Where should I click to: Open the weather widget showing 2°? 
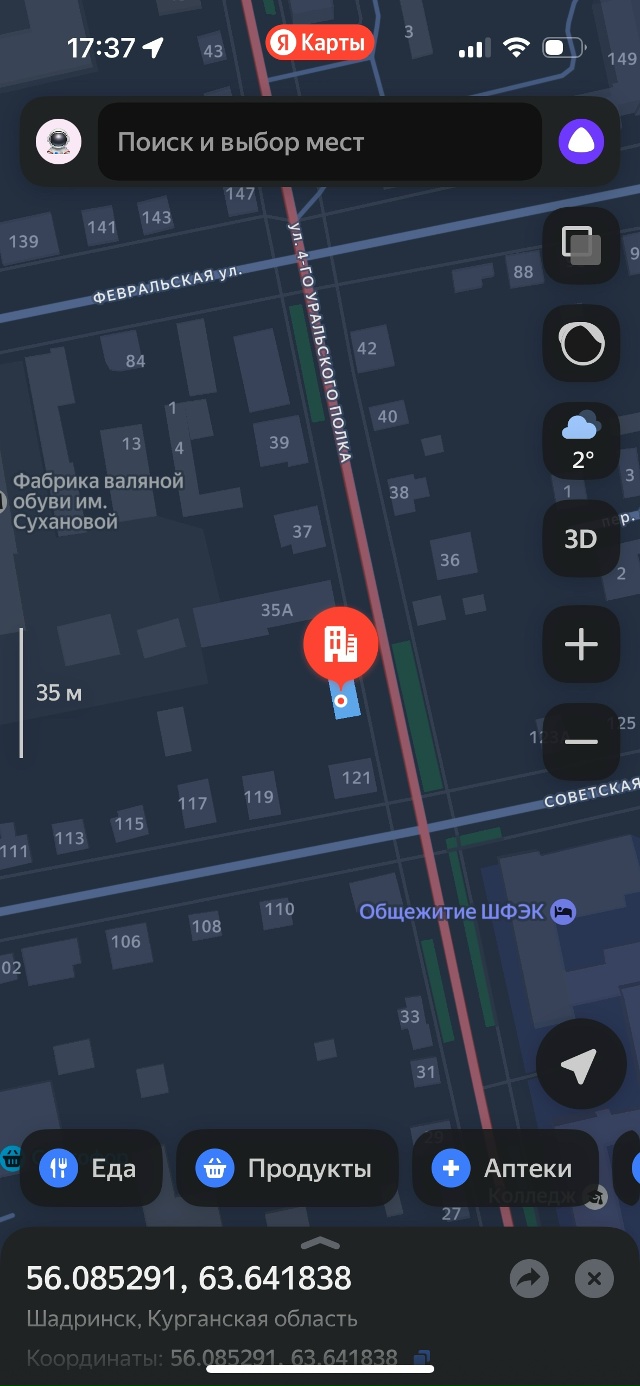[581, 441]
